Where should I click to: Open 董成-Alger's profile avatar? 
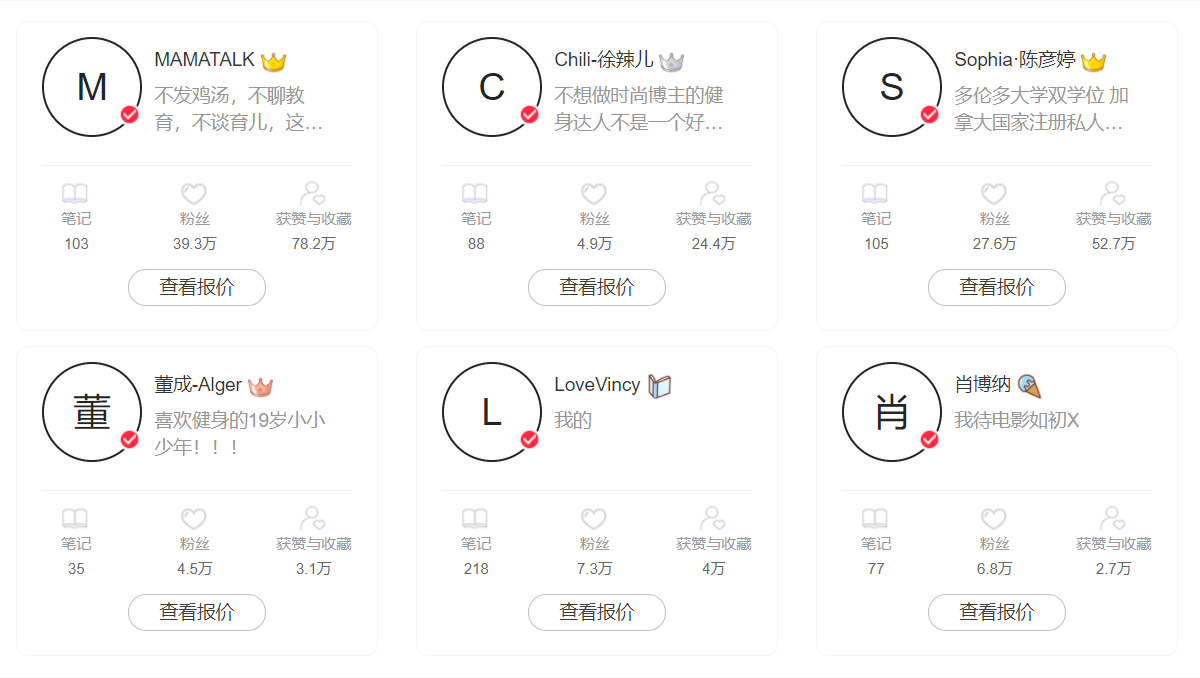tap(92, 412)
